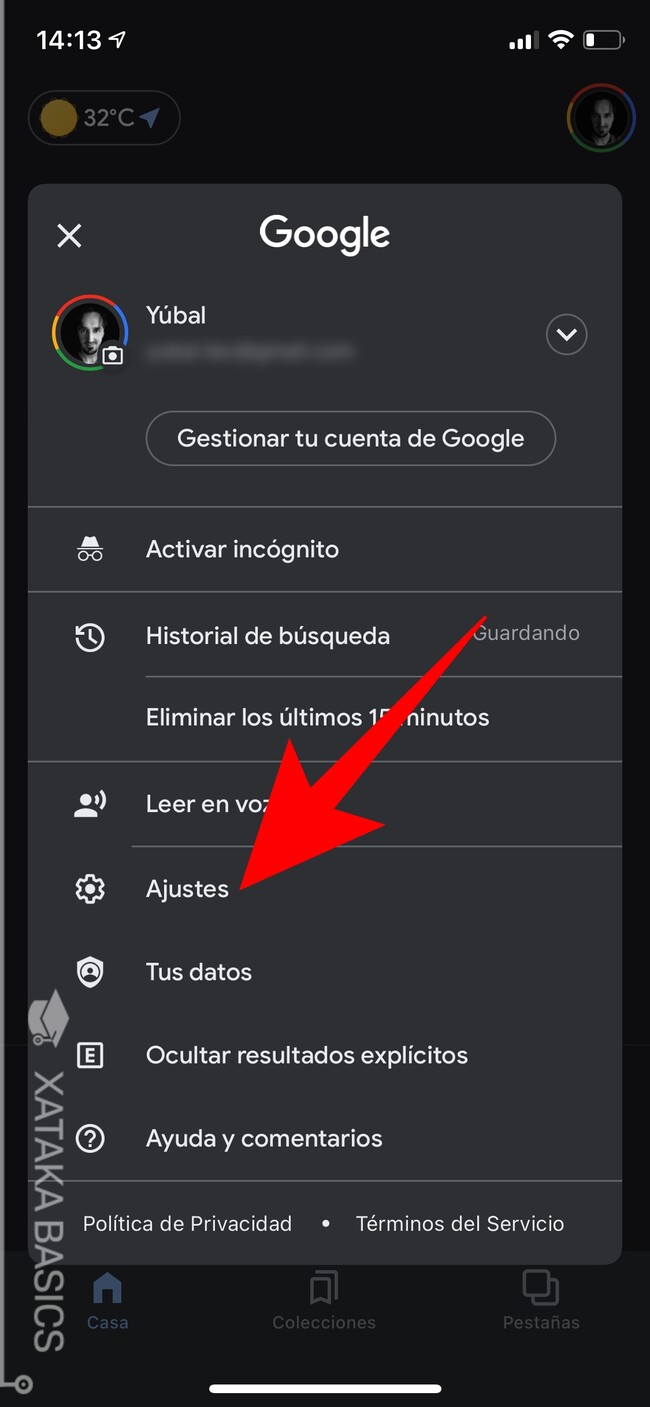650x1407 pixels.
Task: Tap Gestionar tu cuenta de Google
Action: (x=350, y=438)
